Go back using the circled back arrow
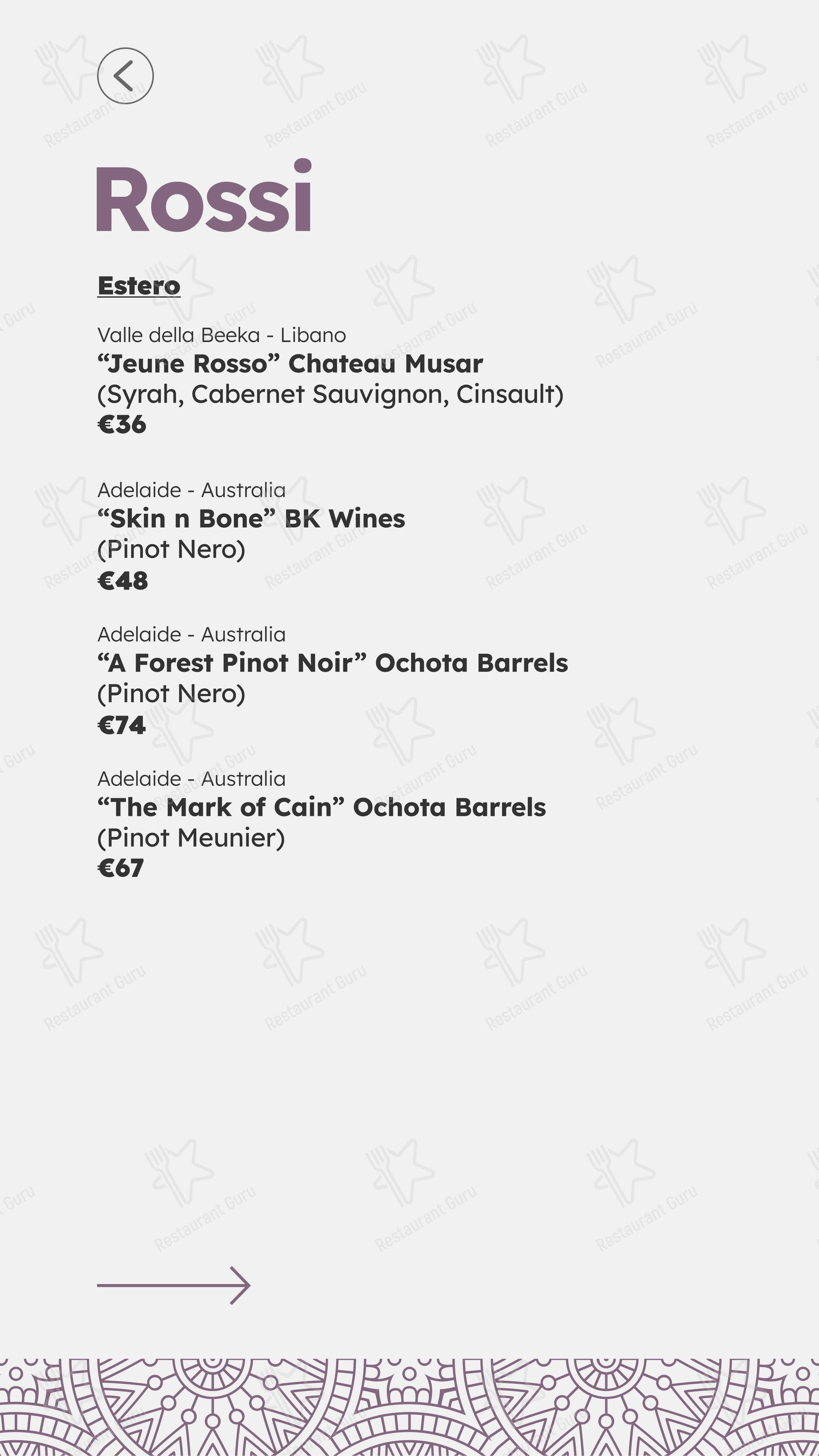 tap(125, 76)
